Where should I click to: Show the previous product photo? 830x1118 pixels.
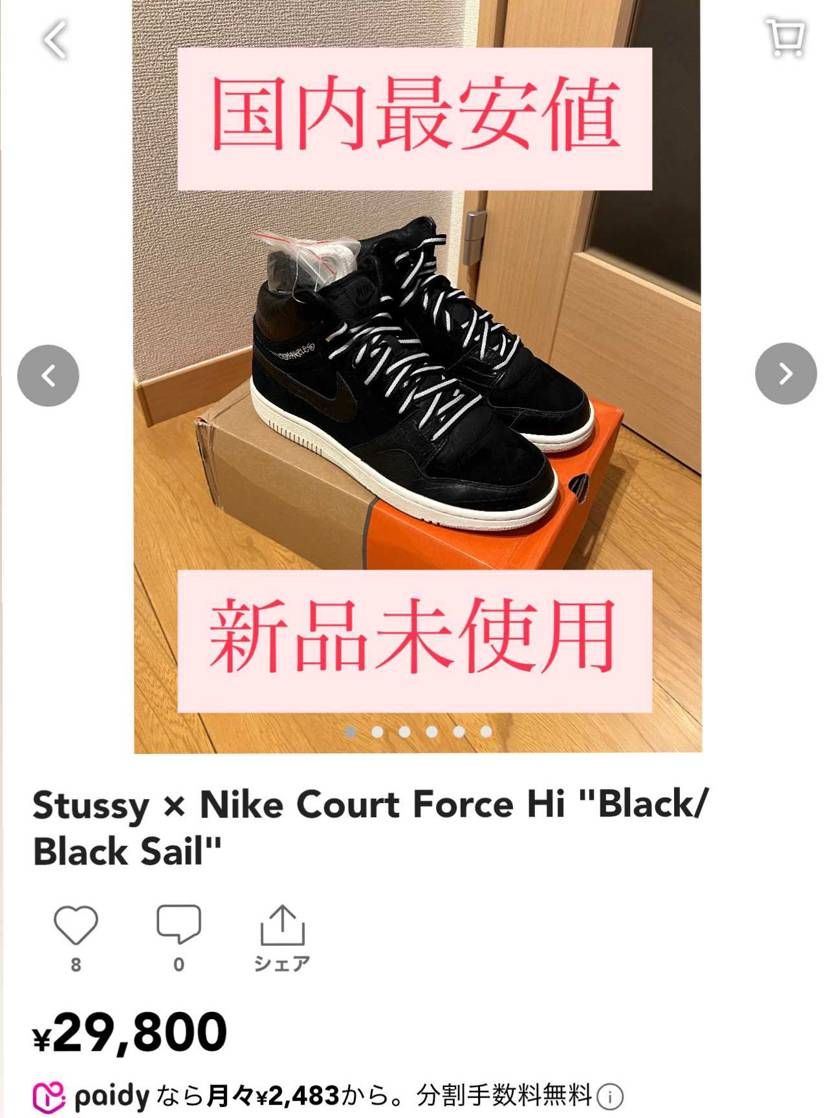48,375
